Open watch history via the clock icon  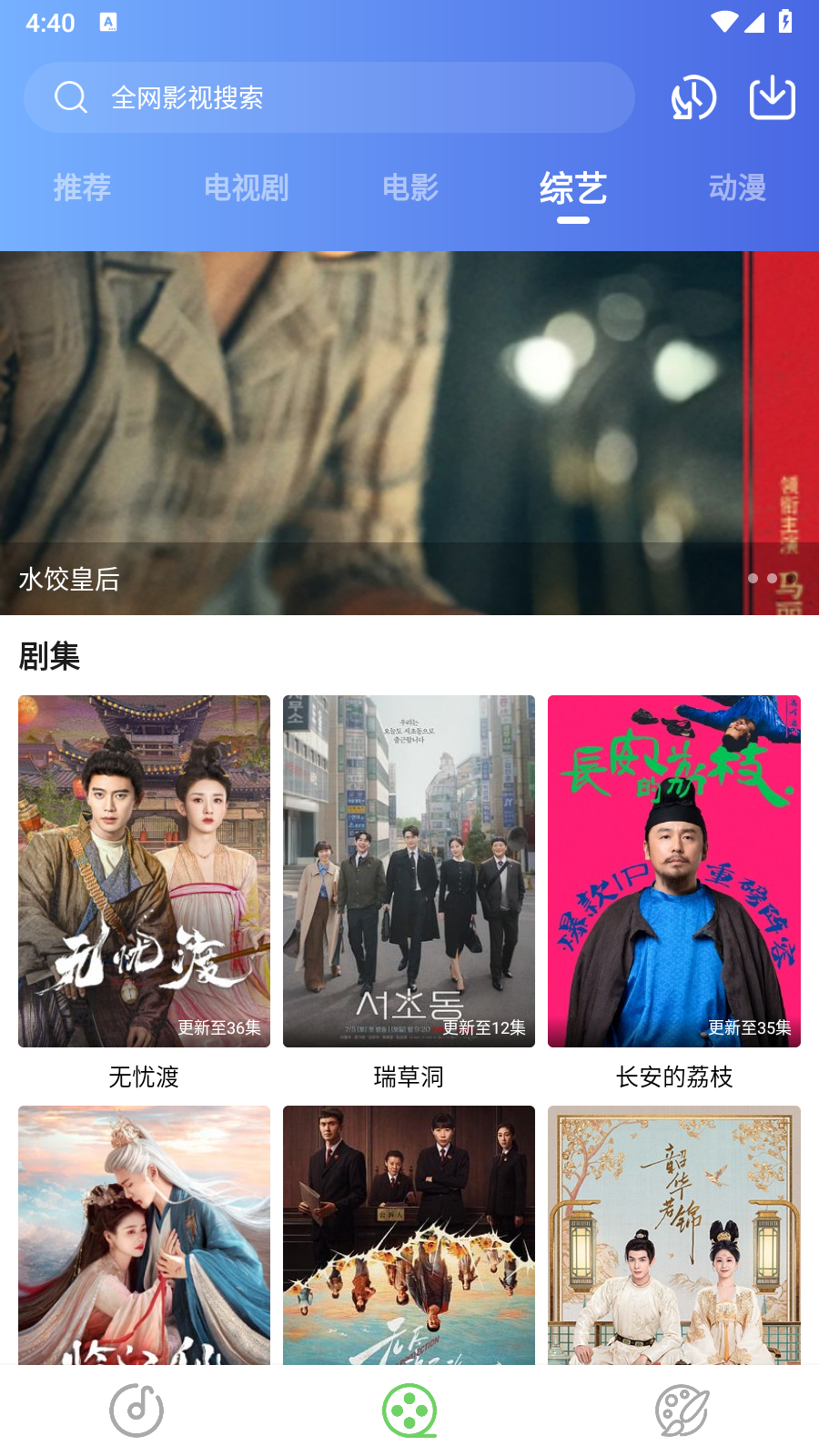coord(692,97)
